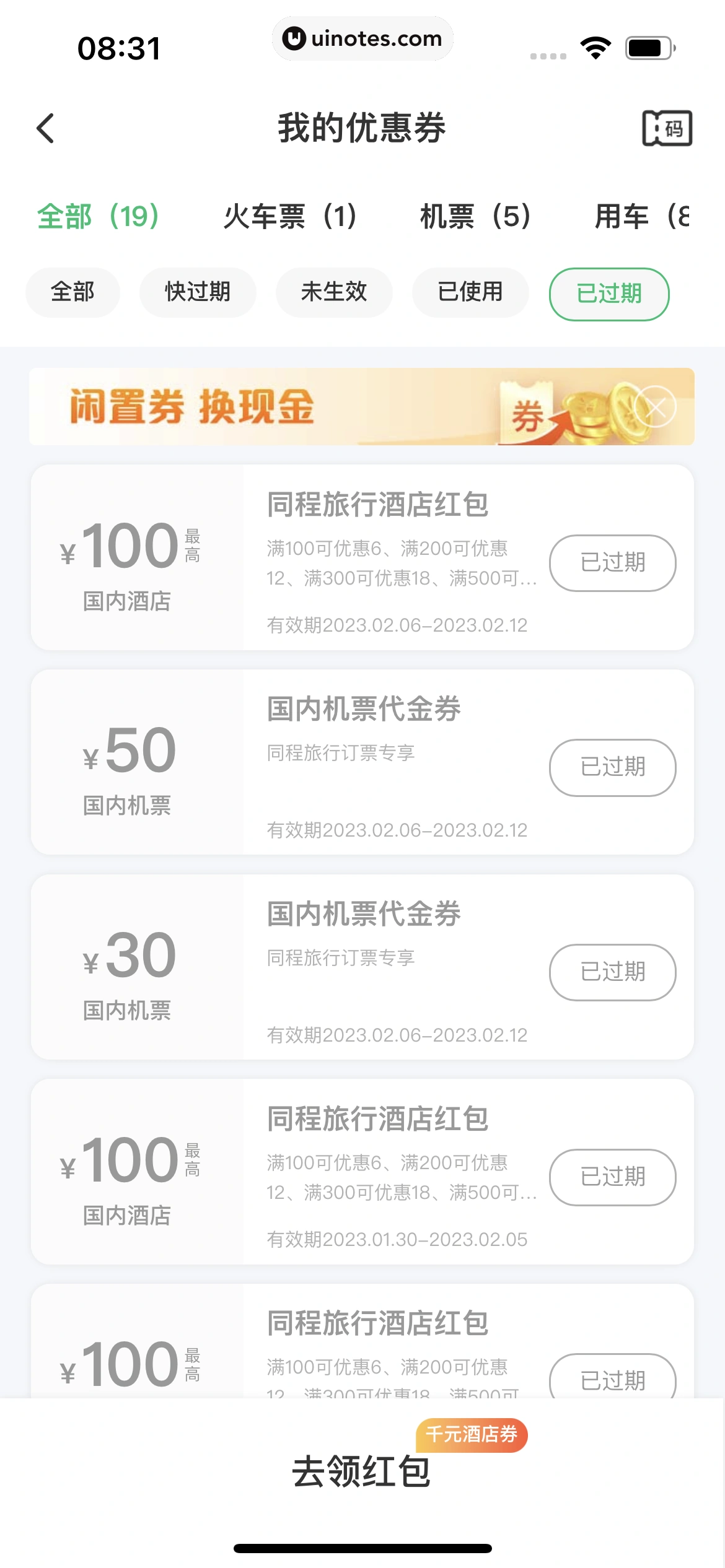Tap 已过期 on the ¥50 coupon

[613, 767]
